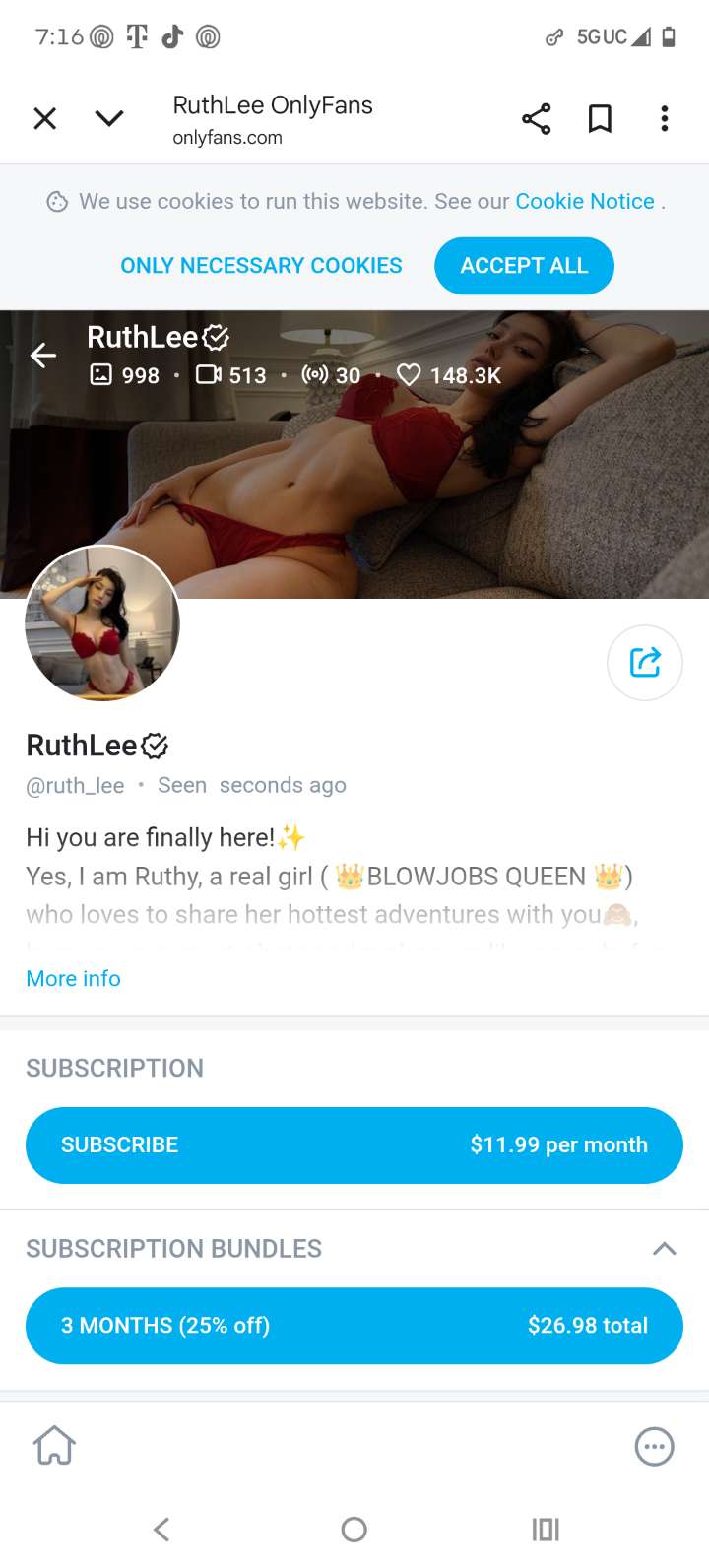This screenshot has height=1568, width=709.
Task: Open RuthLee's round profile picture
Action: click(102, 623)
